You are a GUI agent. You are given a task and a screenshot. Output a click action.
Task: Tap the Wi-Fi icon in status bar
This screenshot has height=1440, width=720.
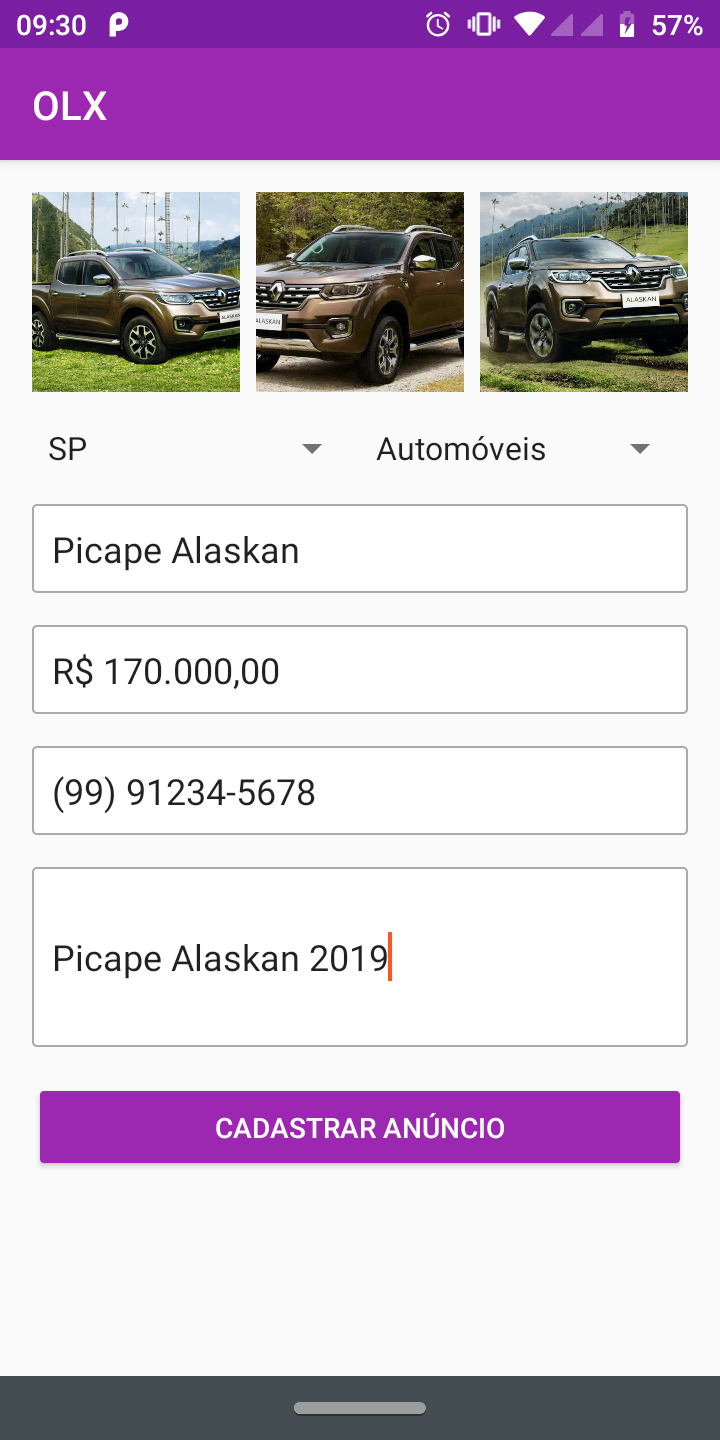pyautogui.click(x=527, y=24)
